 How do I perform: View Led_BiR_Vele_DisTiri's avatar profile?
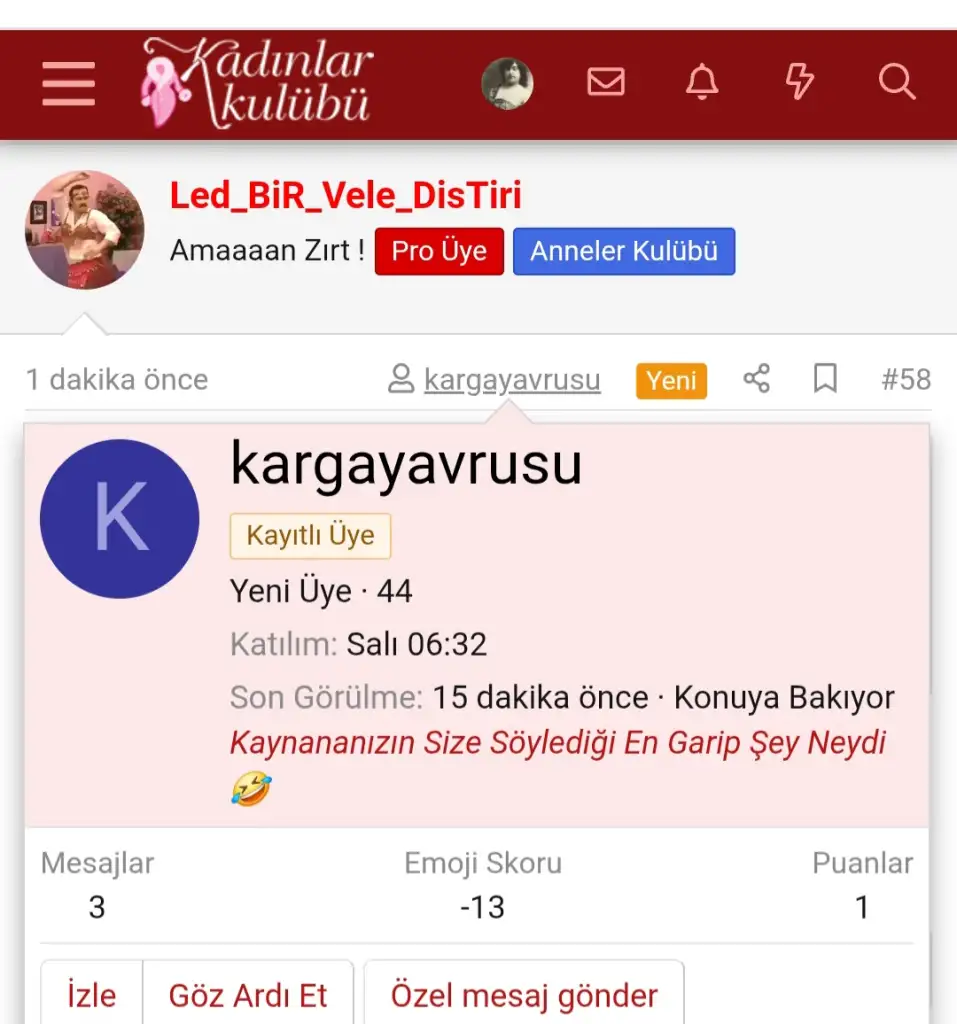click(85, 230)
